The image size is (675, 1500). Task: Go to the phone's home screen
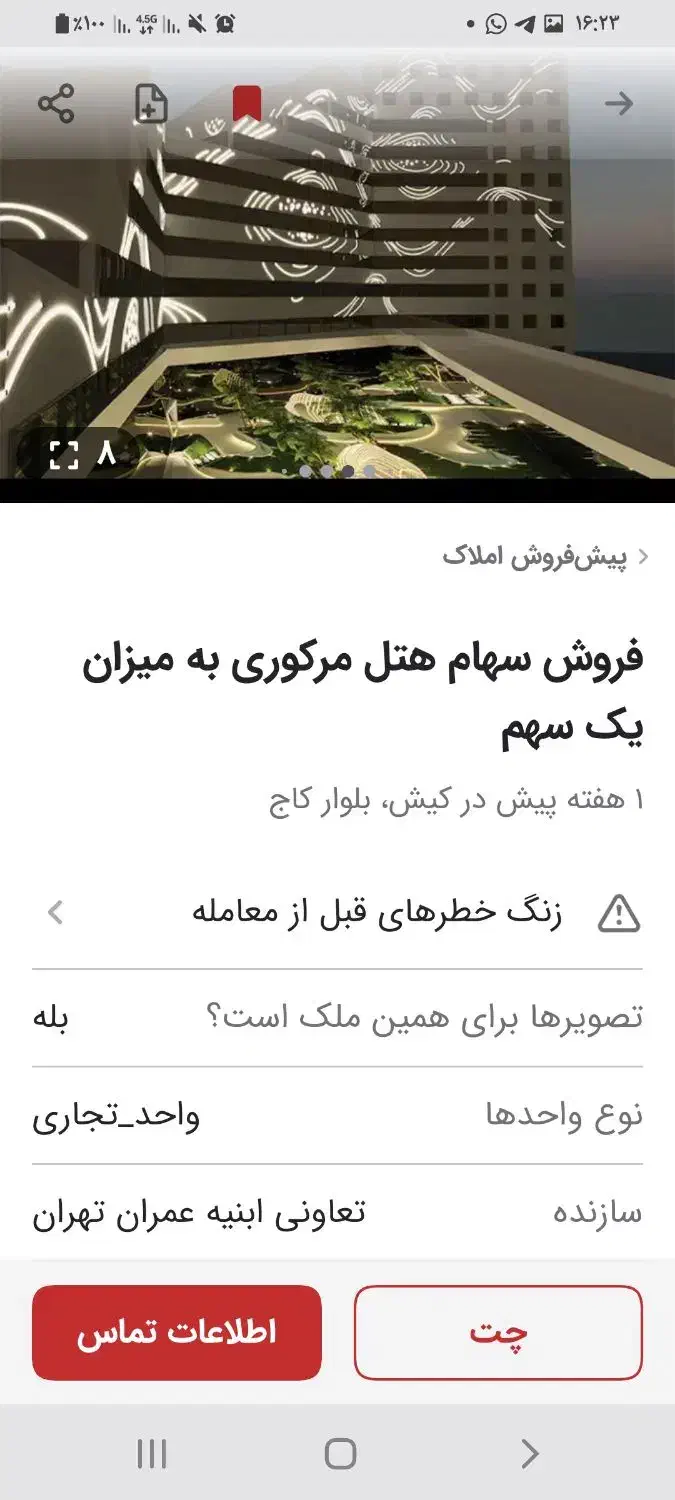click(340, 1454)
